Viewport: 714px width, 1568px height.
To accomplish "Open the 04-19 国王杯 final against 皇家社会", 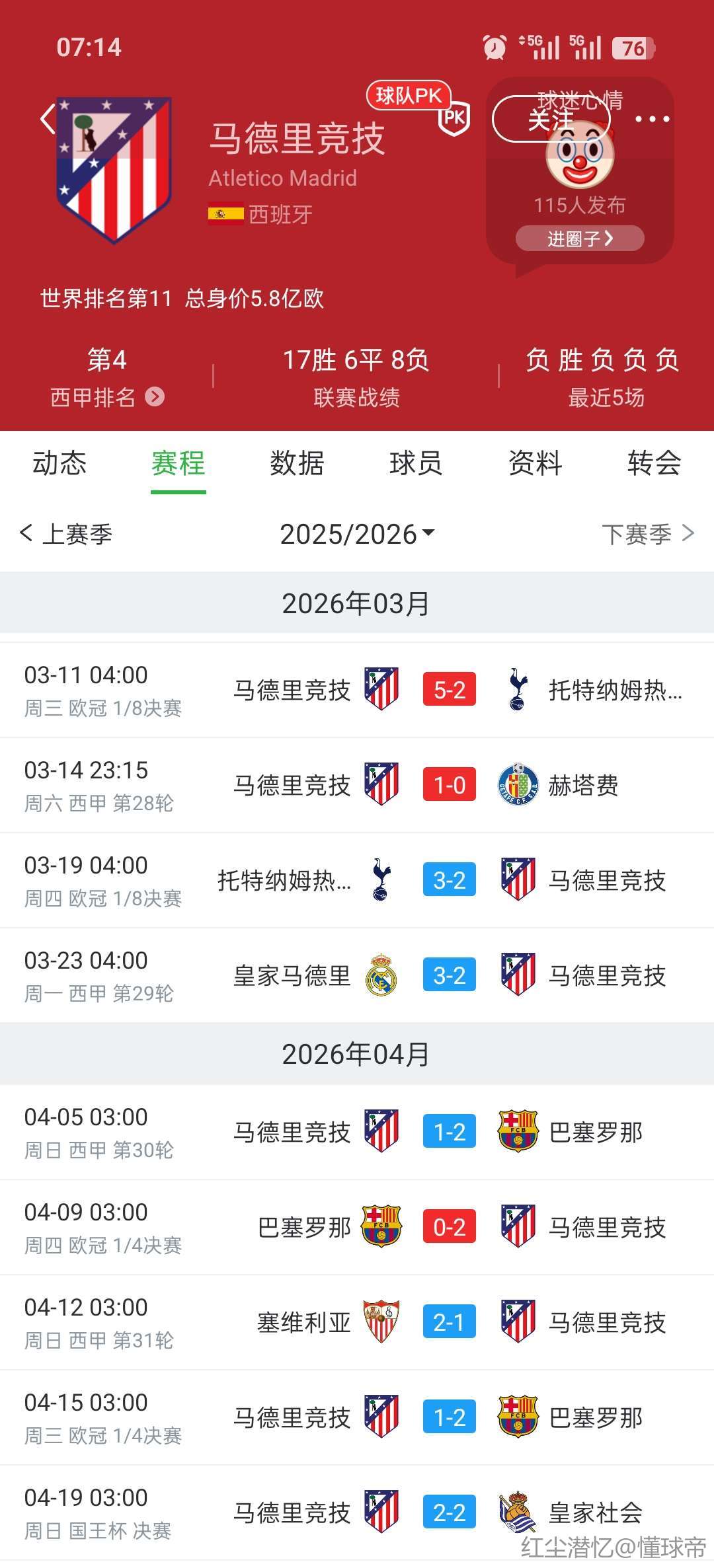I will pos(357,1513).
